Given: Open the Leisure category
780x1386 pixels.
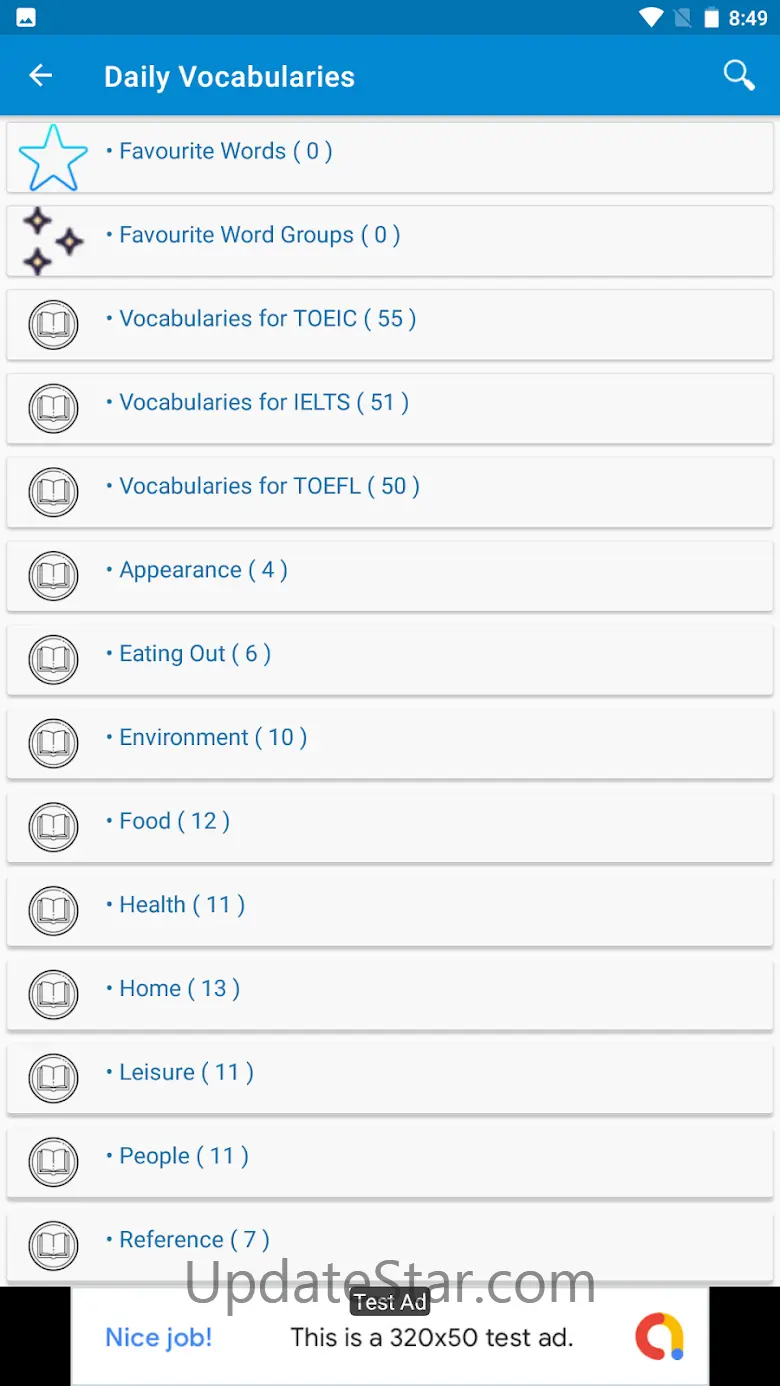Looking at the screenshot, I should [390, 1079].
